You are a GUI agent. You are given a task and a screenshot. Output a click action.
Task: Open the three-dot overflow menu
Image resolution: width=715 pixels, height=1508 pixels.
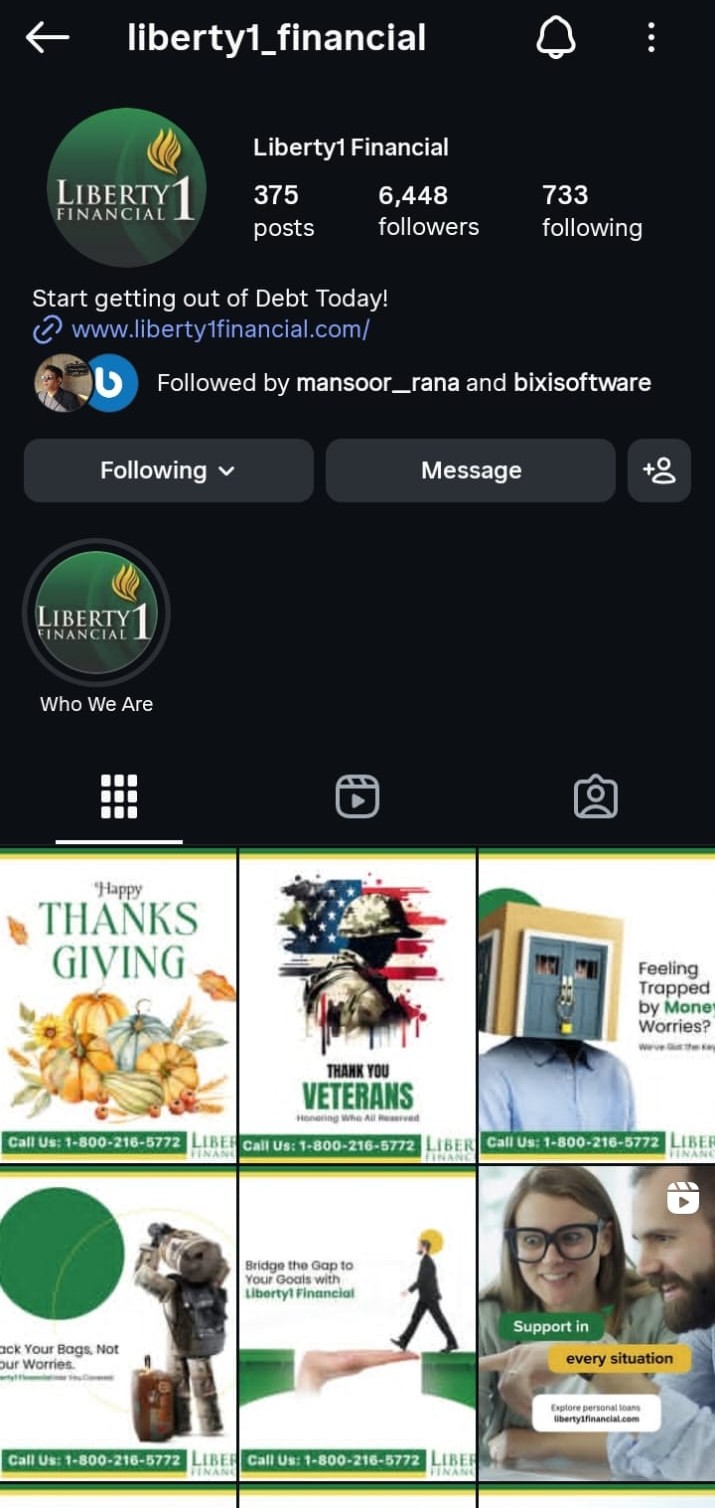click(651, 39)
